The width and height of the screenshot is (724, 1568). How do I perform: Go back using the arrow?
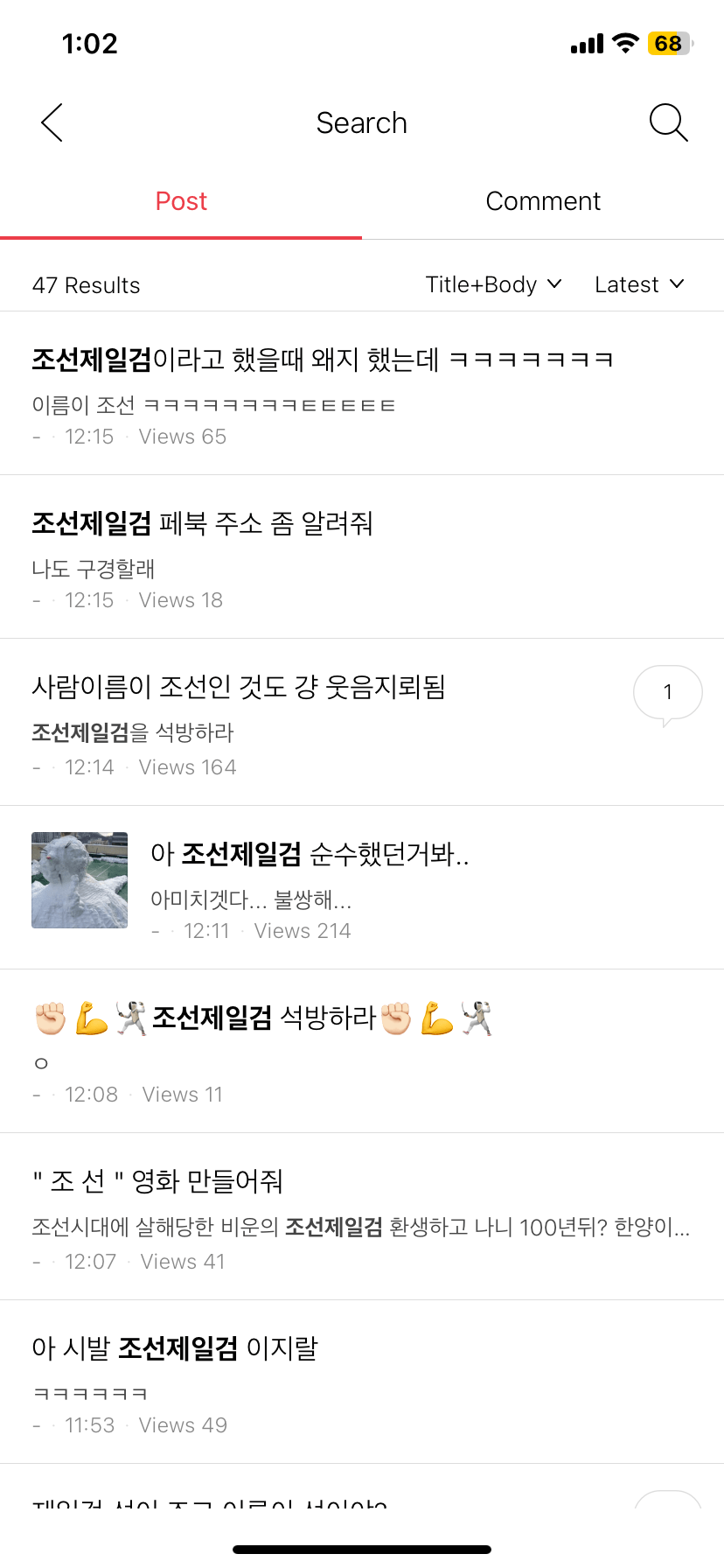52,122
